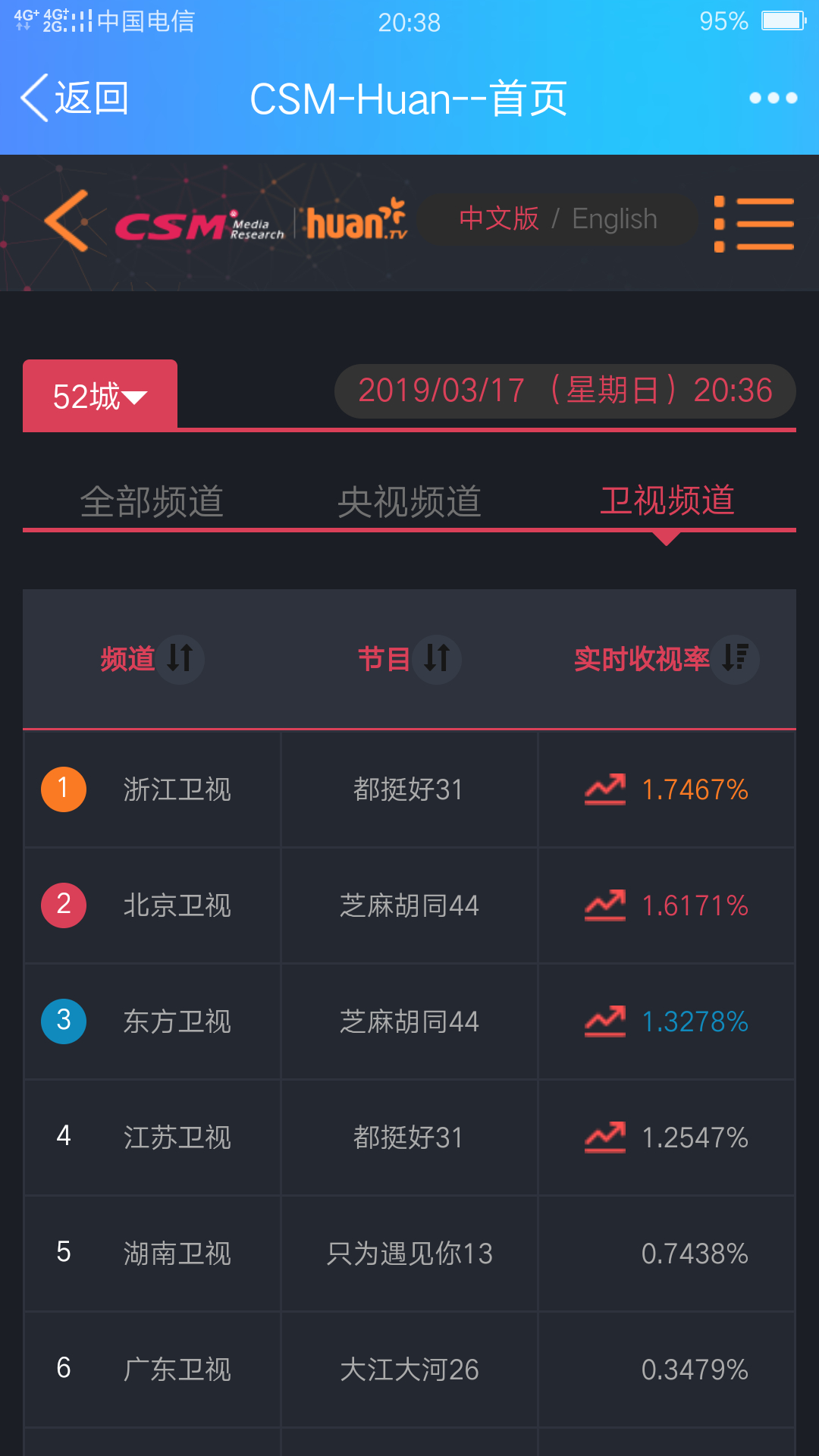Image resolution: width=819 pixels, height=1456 pixels.
Task: Sort the list by 节目
Action: point(409,658)
